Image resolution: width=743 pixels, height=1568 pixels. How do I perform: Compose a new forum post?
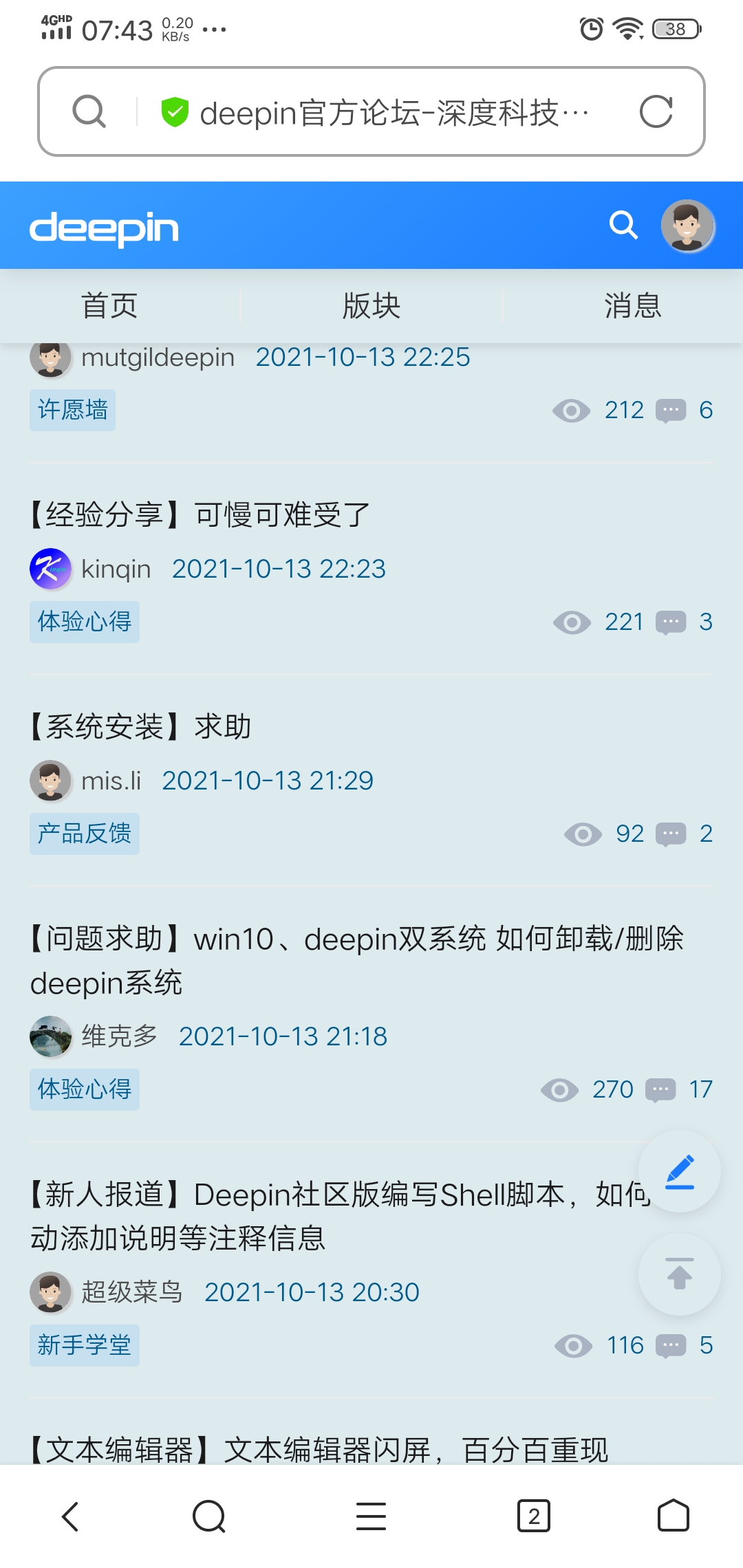click(x=679, y=1171)
